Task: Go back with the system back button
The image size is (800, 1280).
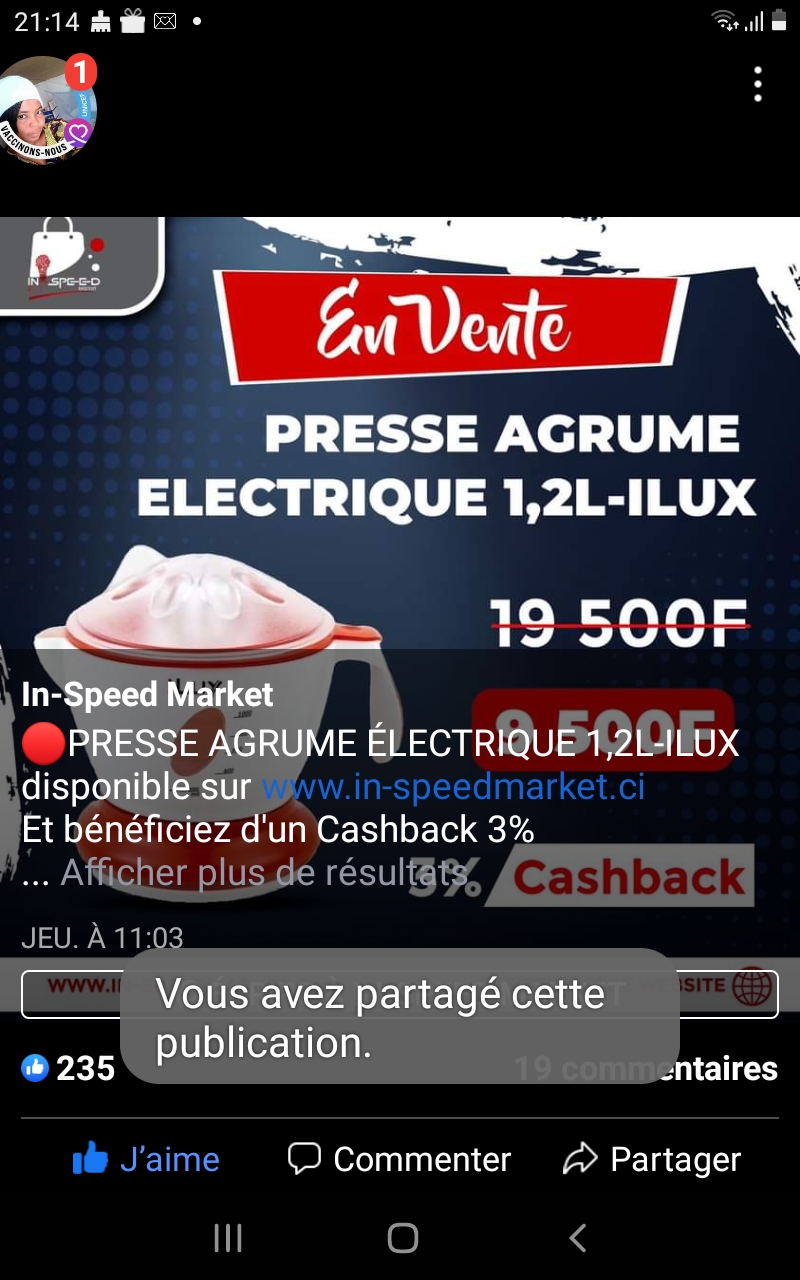Action: click(x=577, y=1238)
